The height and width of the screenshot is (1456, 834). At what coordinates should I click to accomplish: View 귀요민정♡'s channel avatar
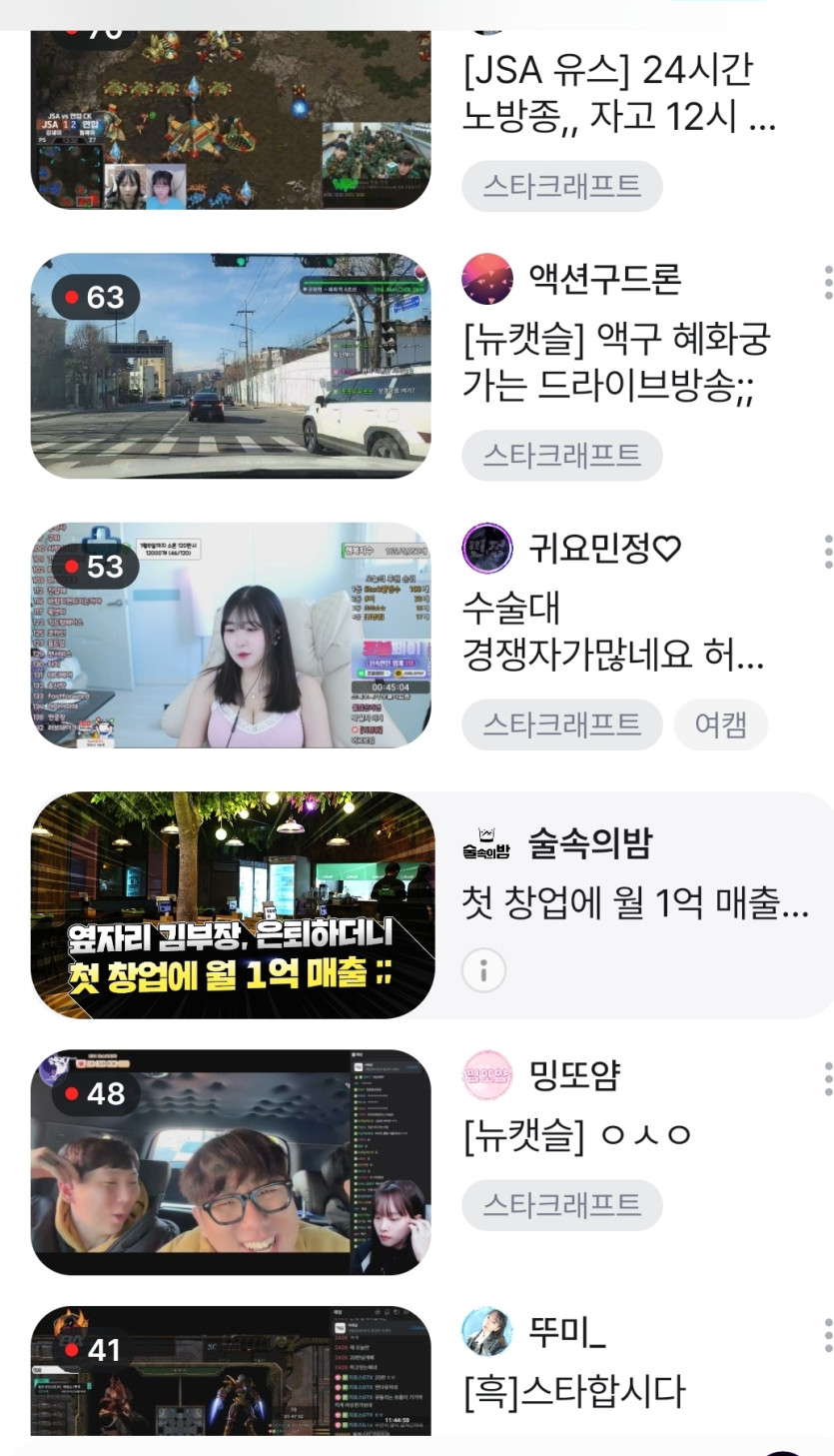tap(487, 549)
